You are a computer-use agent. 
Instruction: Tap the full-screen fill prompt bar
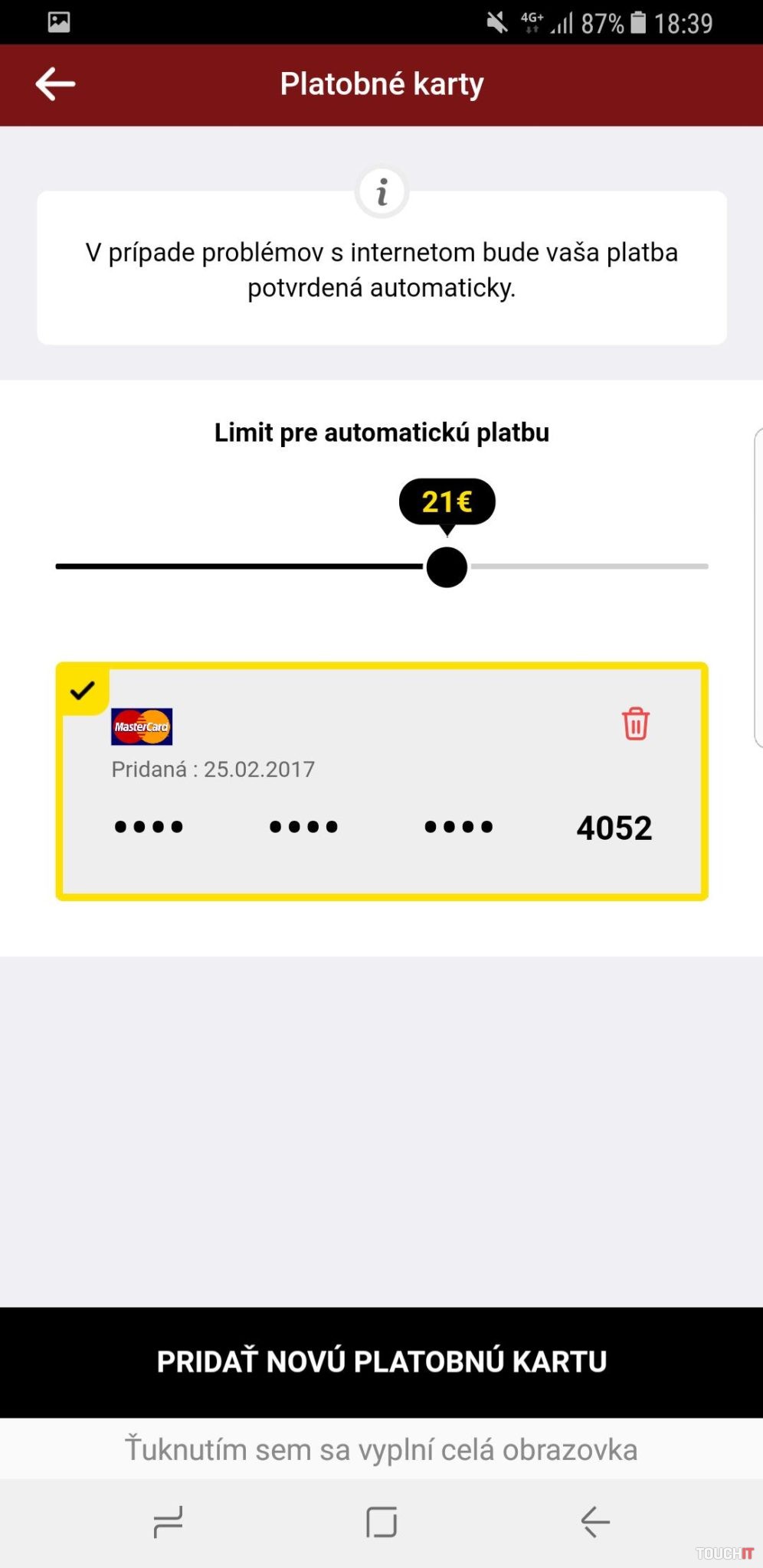click(x=381, y=1449)
